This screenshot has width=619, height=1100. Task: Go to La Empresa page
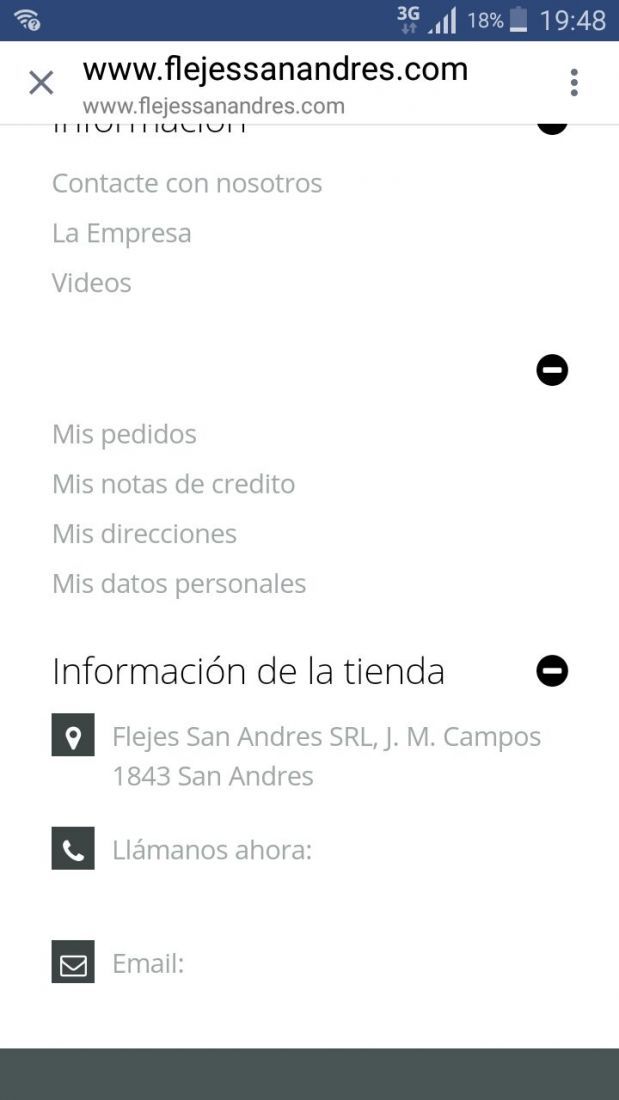pyautogui.click(x=121, y=234)
